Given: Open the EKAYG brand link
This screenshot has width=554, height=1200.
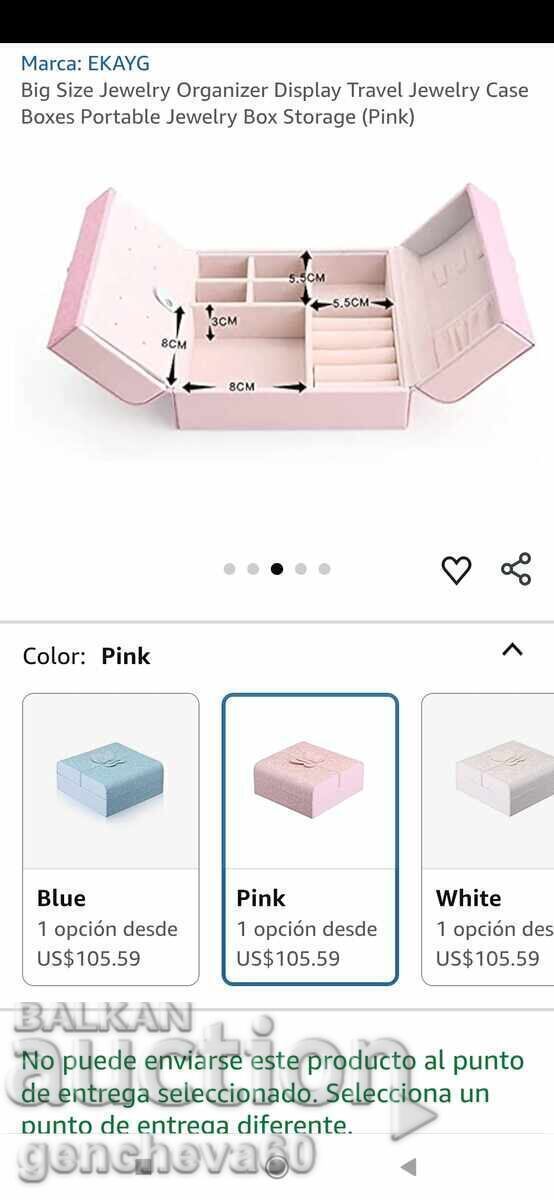Looking at the screenshot, I should [85, 63].
